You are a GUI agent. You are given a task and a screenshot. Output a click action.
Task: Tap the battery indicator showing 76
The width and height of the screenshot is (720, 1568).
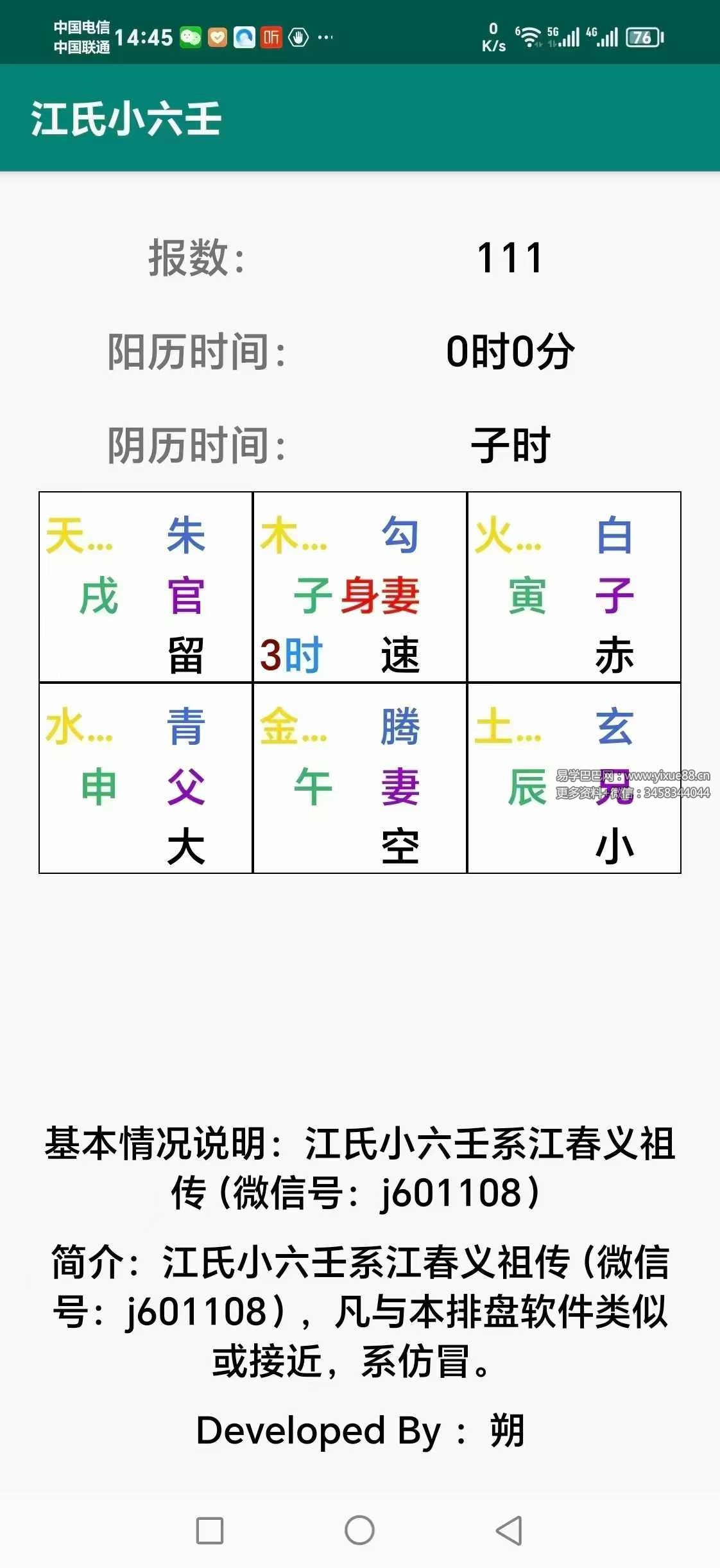(x=642, y=37)
